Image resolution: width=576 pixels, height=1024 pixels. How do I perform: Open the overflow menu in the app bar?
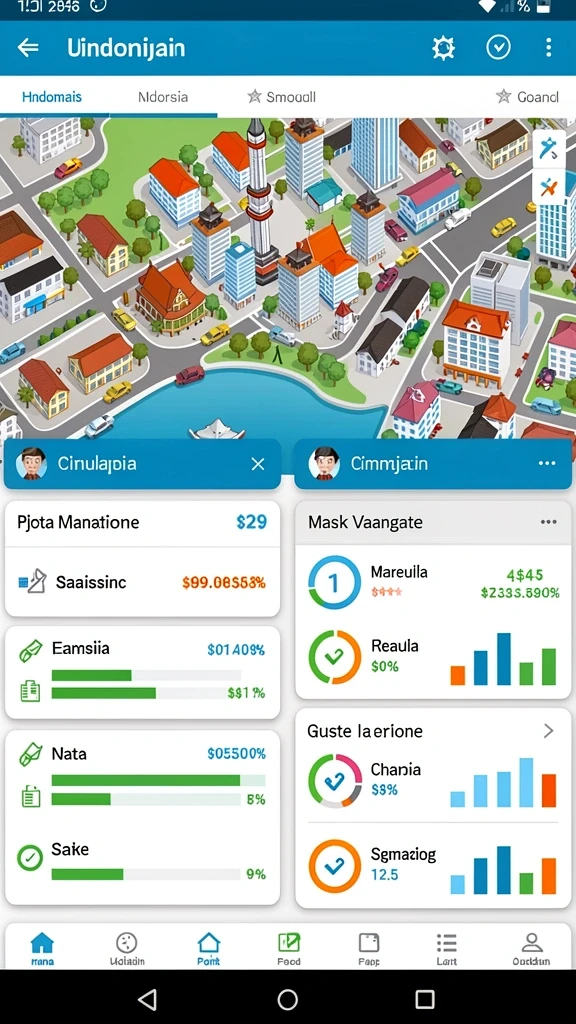pyautogui.click(x=548, y=47)
